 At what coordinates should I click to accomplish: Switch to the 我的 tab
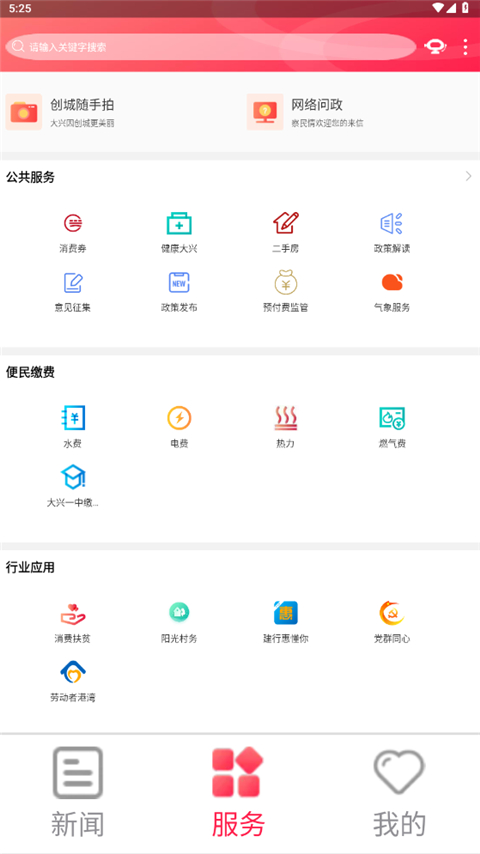[x=399, y=792]
